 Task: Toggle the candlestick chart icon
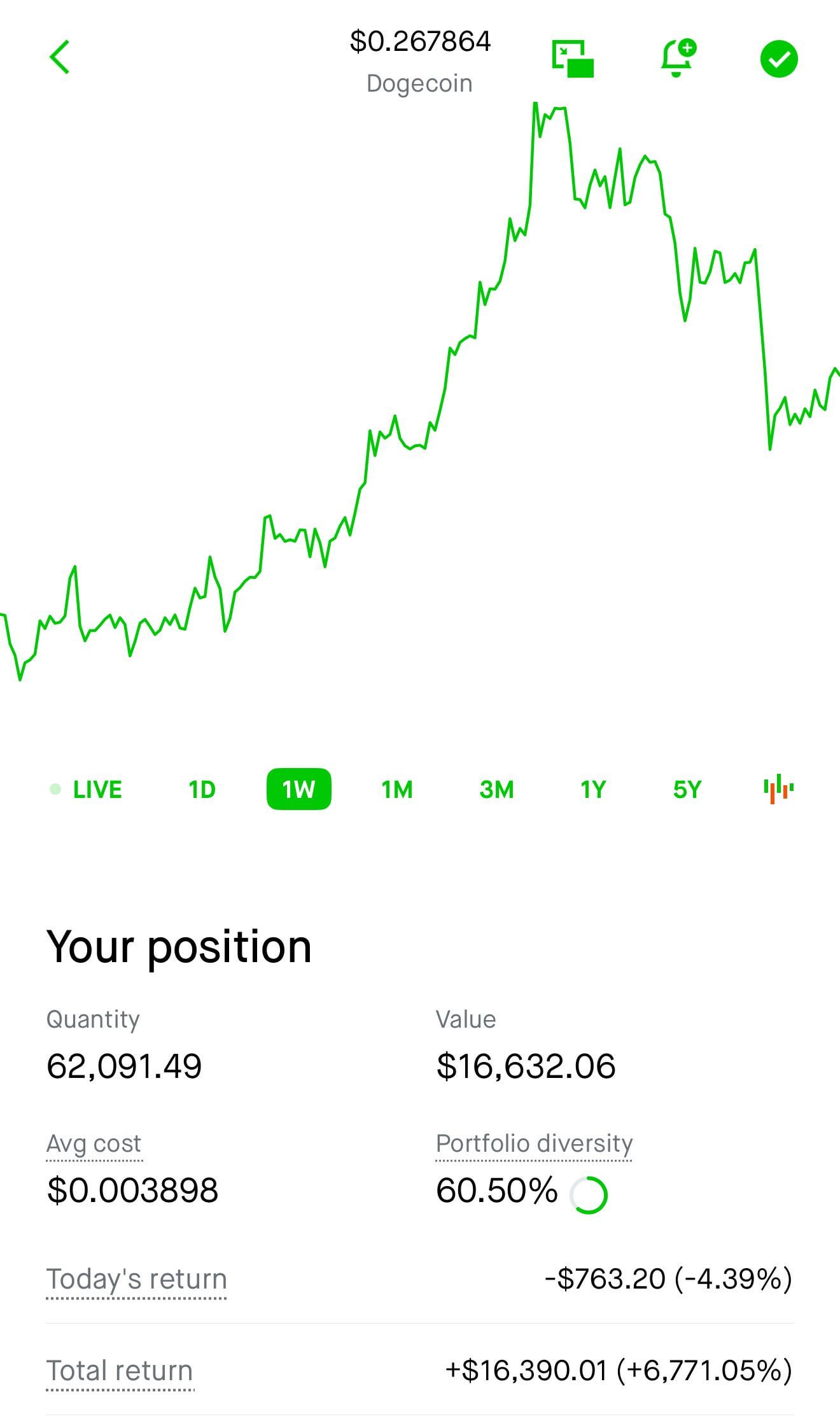(779, 789)
